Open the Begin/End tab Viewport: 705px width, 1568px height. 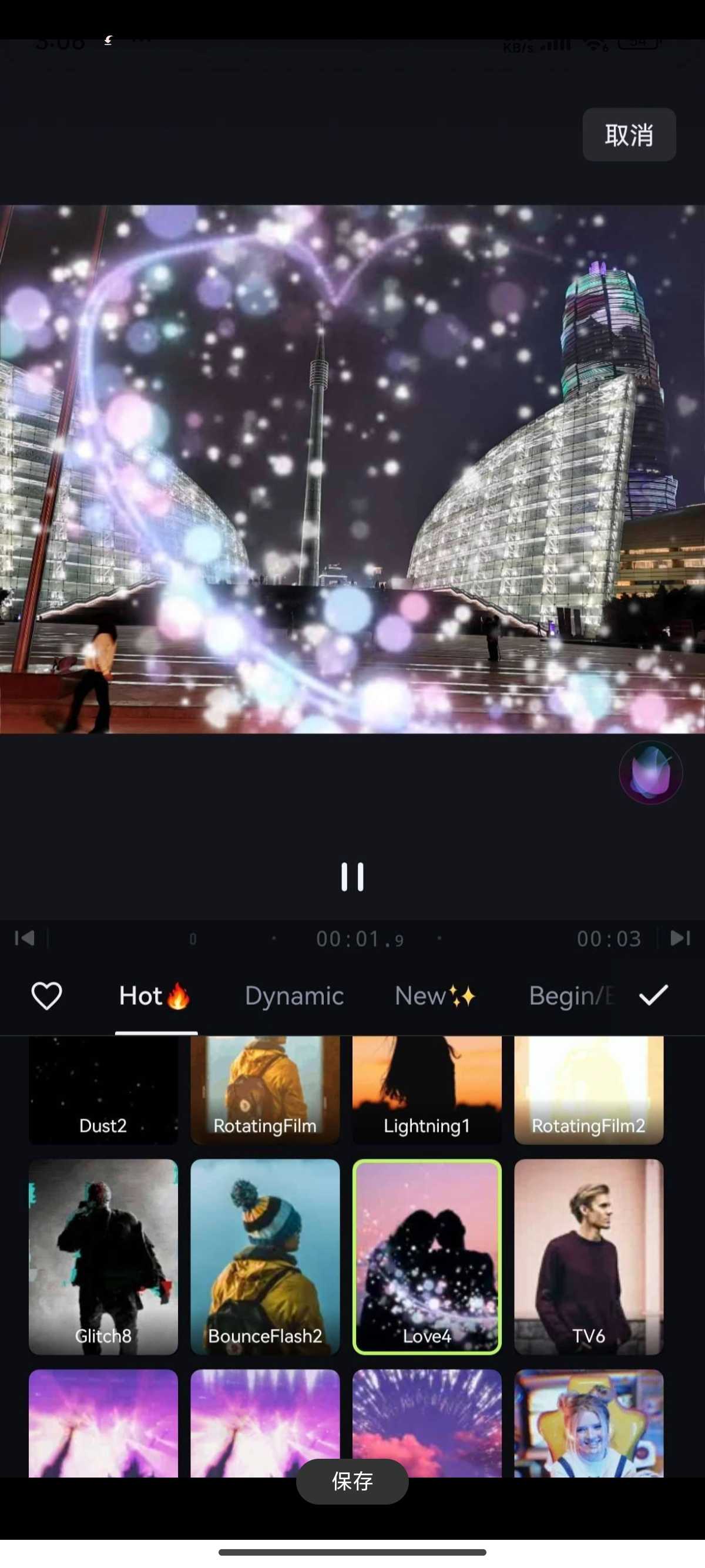(570, 996)
